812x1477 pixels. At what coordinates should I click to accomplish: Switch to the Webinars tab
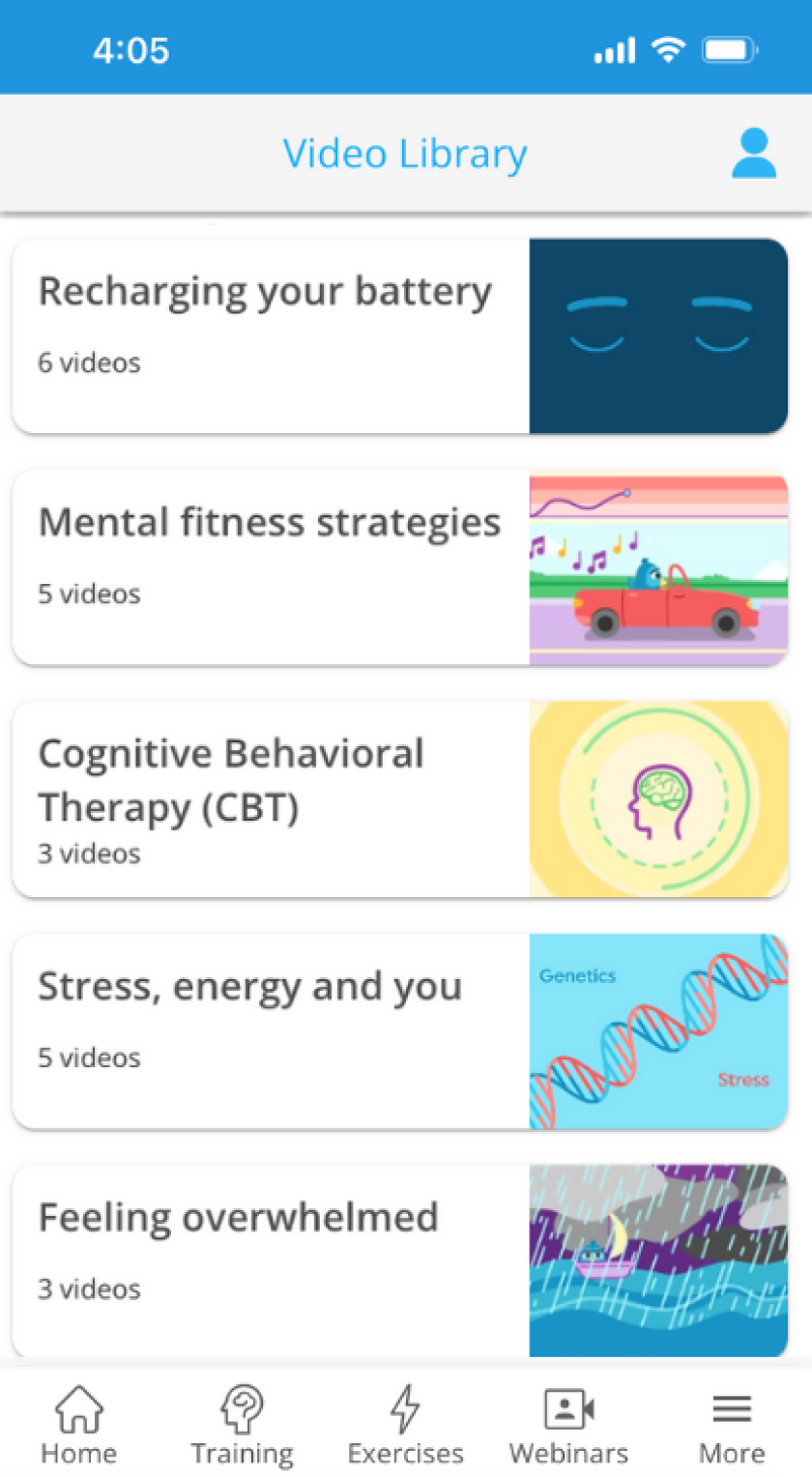[x=568, y=1425]
